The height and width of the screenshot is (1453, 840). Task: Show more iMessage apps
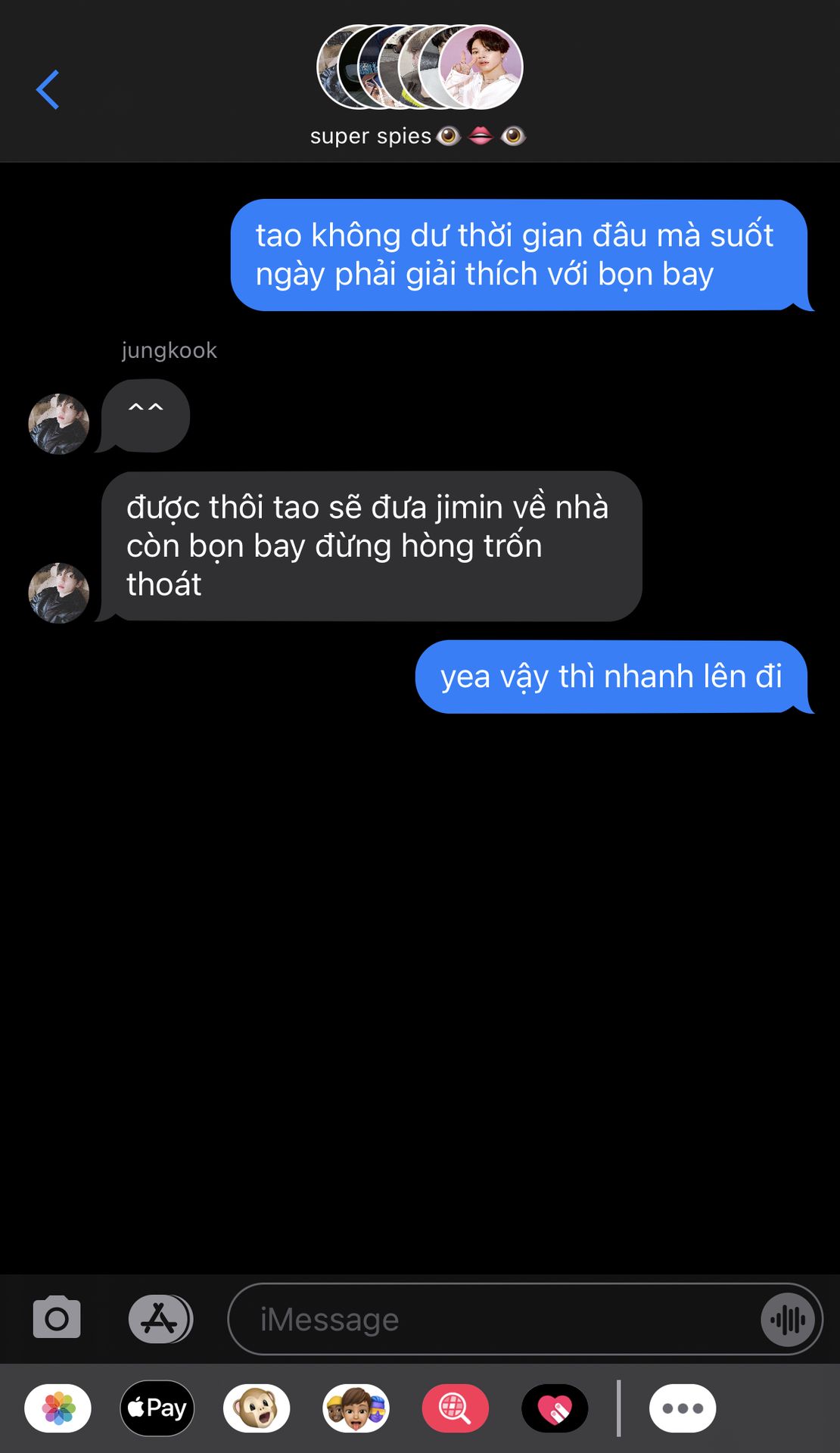(682, 1408)
